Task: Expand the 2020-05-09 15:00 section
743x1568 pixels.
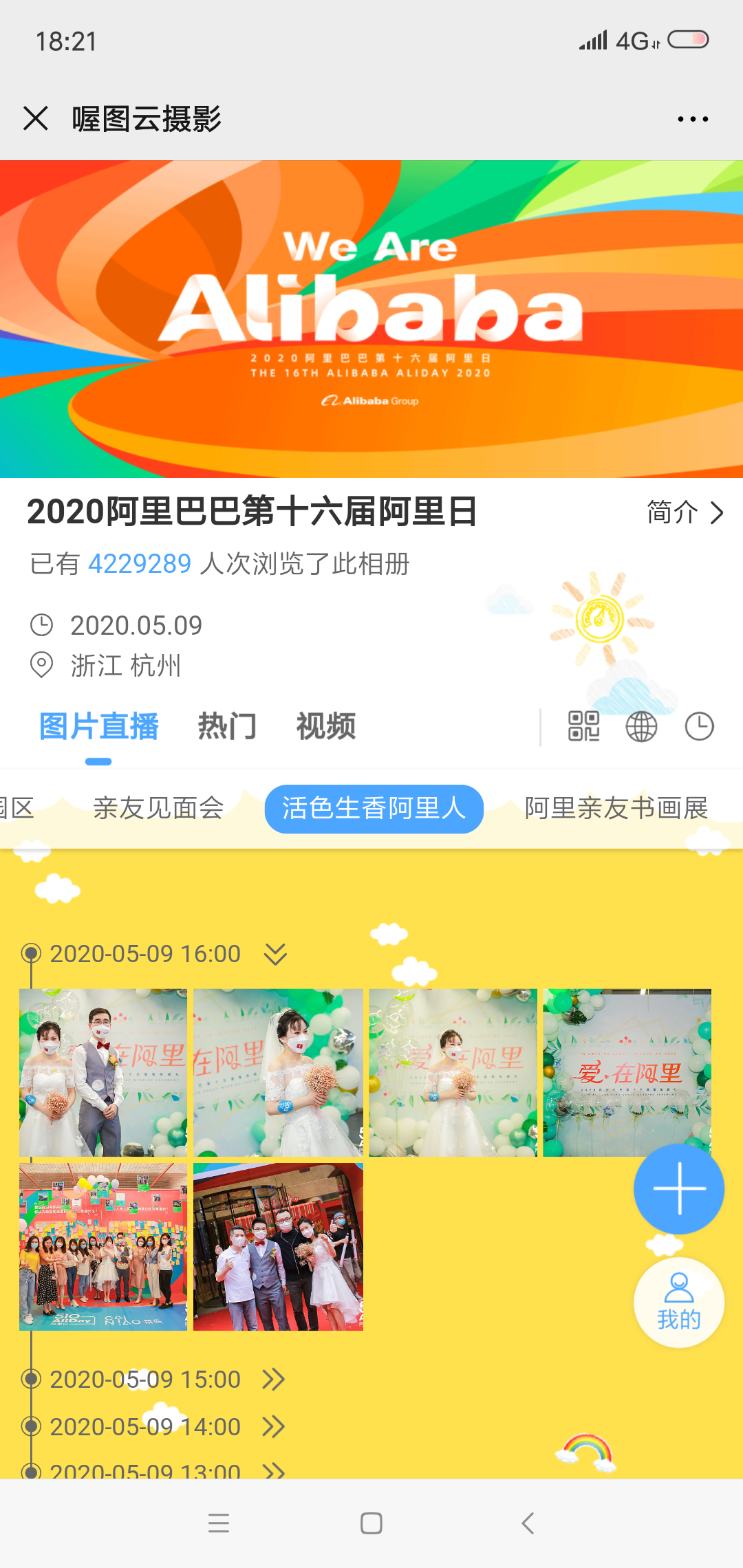Action: click(273, 1380)
